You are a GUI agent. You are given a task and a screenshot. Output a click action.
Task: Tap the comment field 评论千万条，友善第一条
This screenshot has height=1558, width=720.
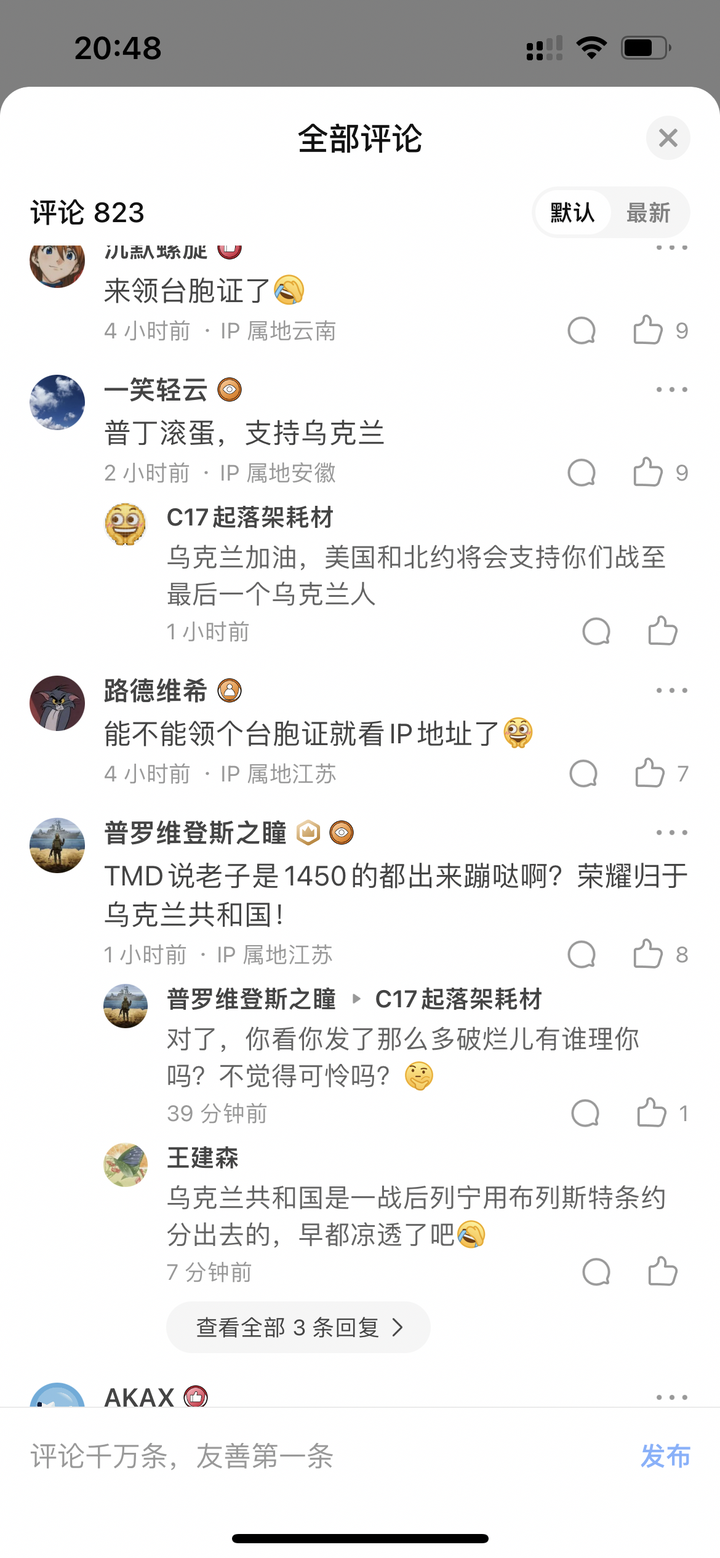pos(300,1456)
